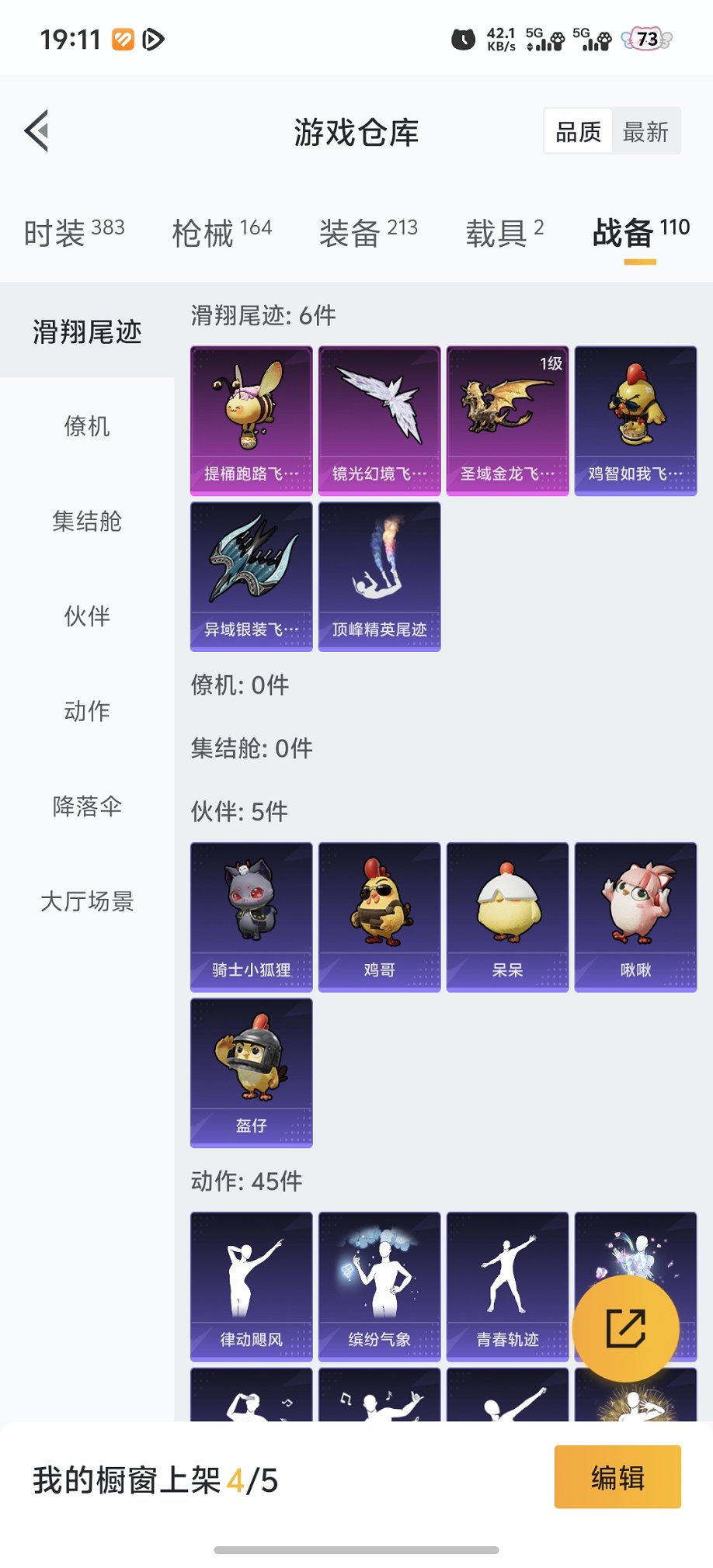This screenshot has width=713, height=1568.
Task: Open the 动作 category in sidebar
Action: click(87, 711)
